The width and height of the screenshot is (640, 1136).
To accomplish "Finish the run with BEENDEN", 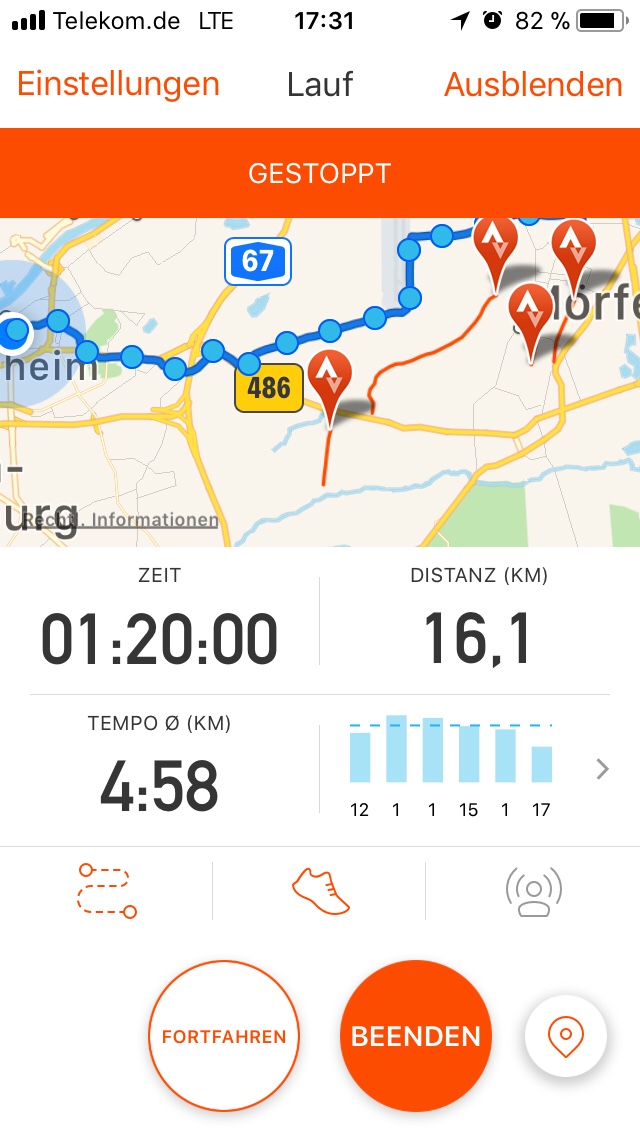I will 415,1037.
